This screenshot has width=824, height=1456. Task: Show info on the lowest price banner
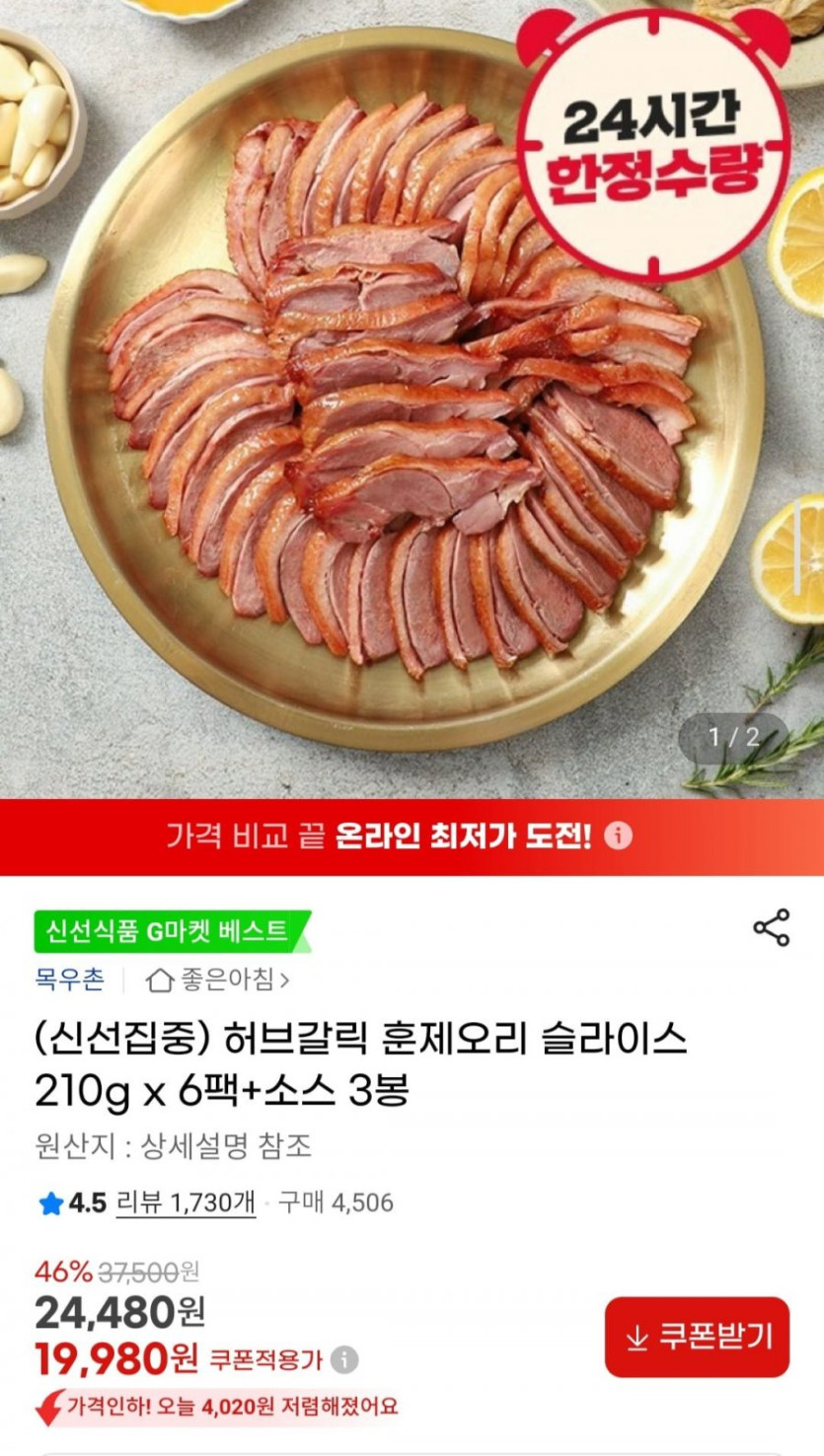618,837
